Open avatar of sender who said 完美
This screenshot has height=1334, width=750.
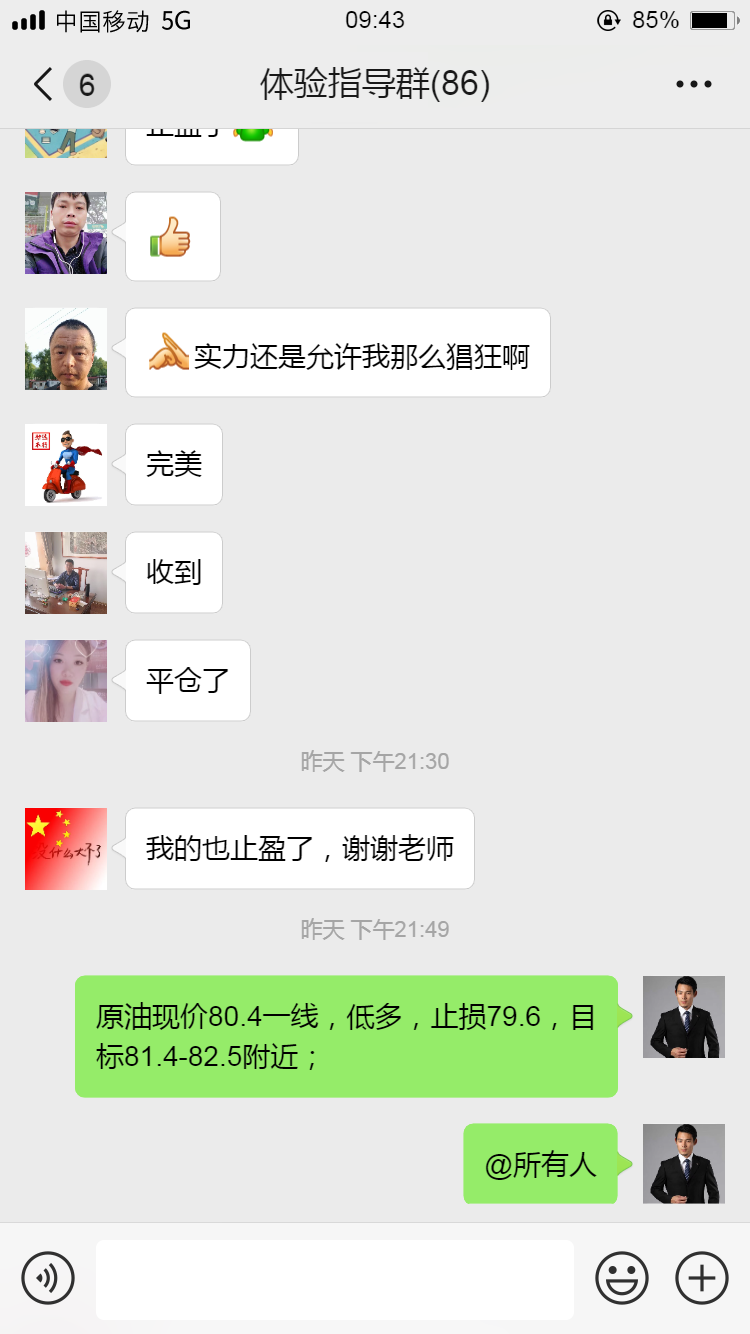pos(66,465)
